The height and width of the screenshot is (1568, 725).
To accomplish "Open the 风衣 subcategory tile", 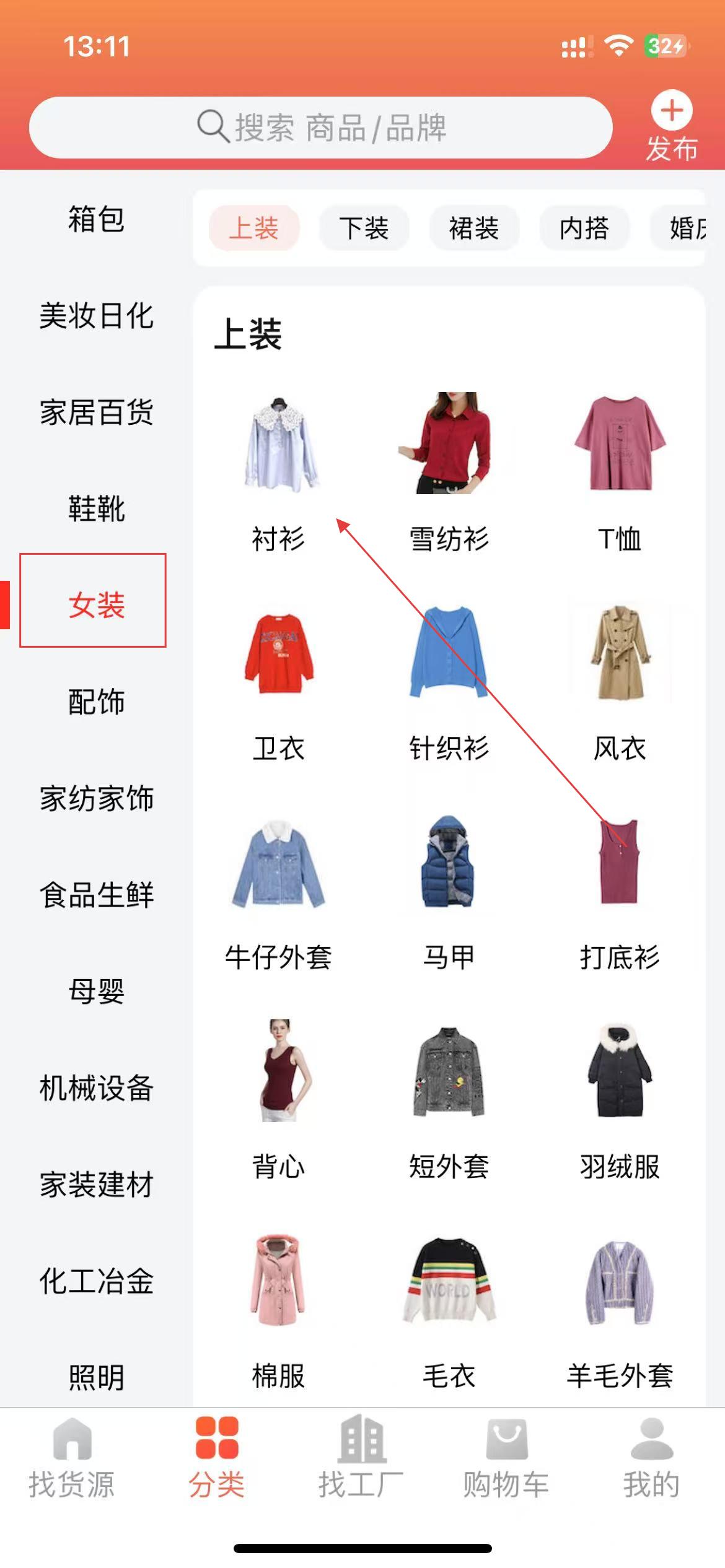I will click(x=619, y=681).
